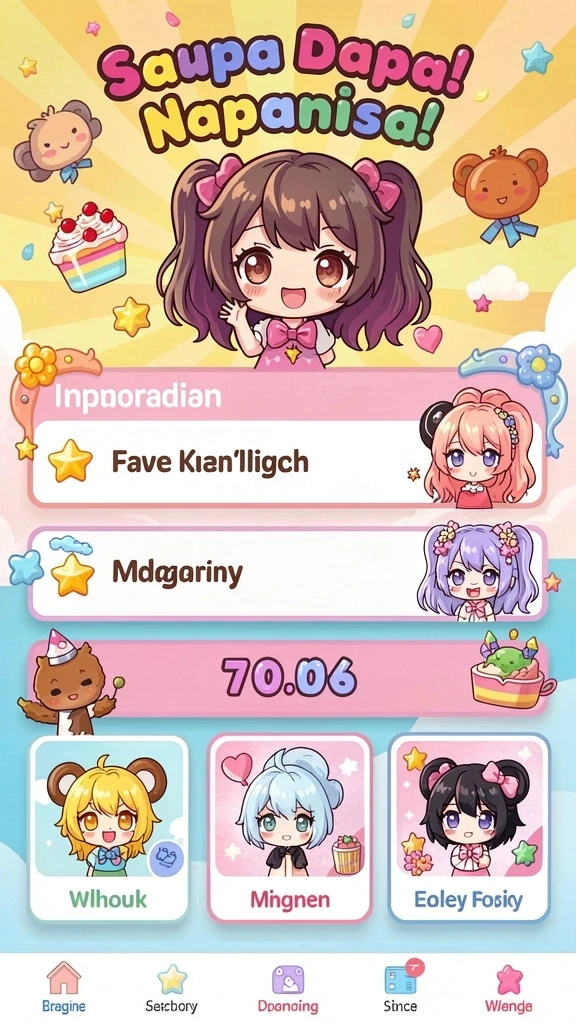Select the Wlhouk character card
Viewport: 576px width, 1024px height.
point(109,827)
